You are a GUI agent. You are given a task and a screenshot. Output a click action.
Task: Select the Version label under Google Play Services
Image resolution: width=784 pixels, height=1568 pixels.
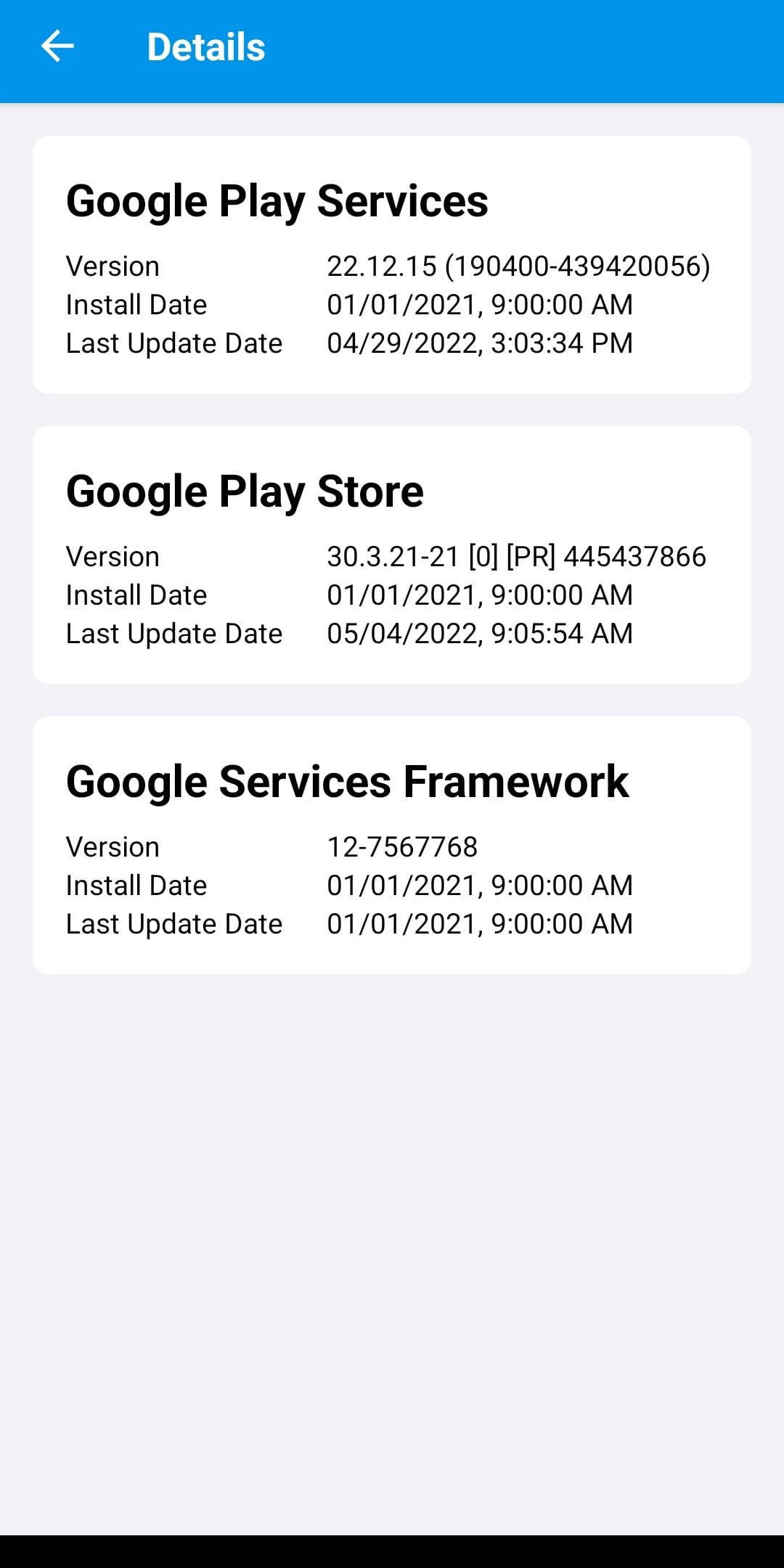coord(113,266)
